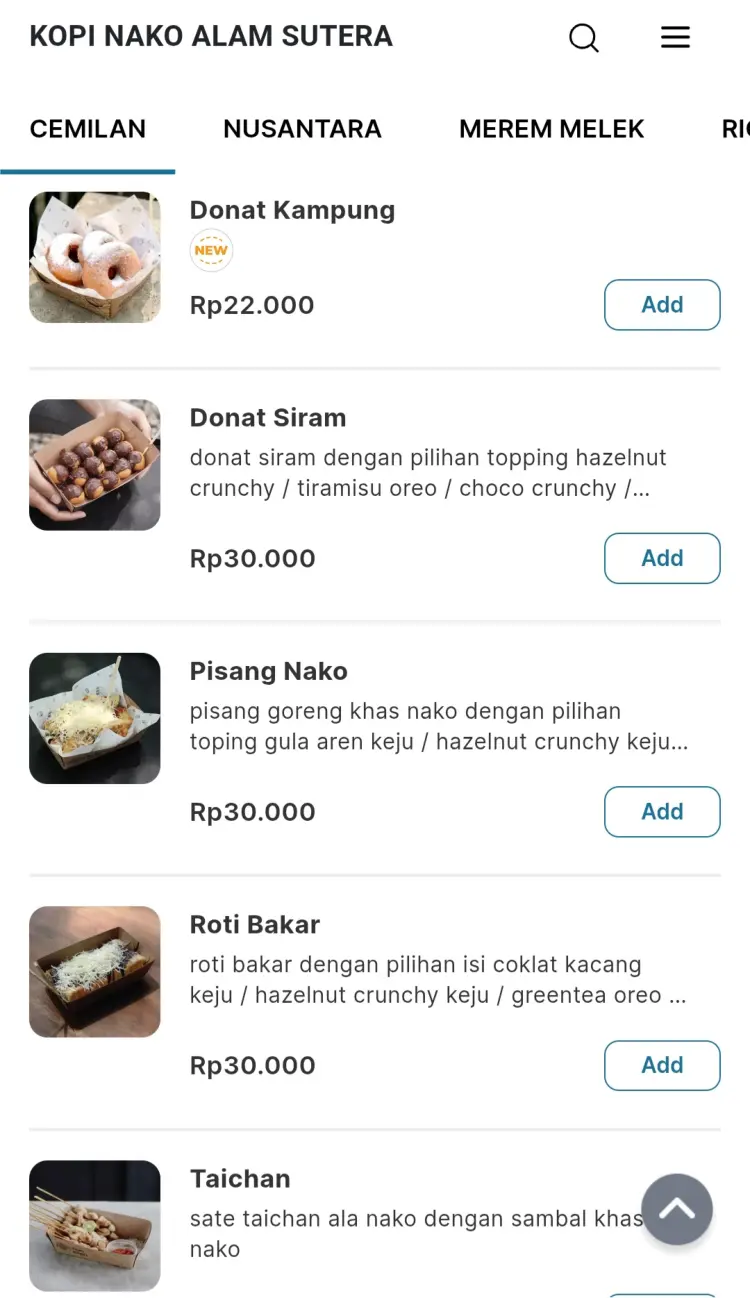Image resolution: width=750 pixels, height=1298 pixels.
Task: Open the hamburger navigation menu
Action: pyautogui.click(x=675, y=37)
